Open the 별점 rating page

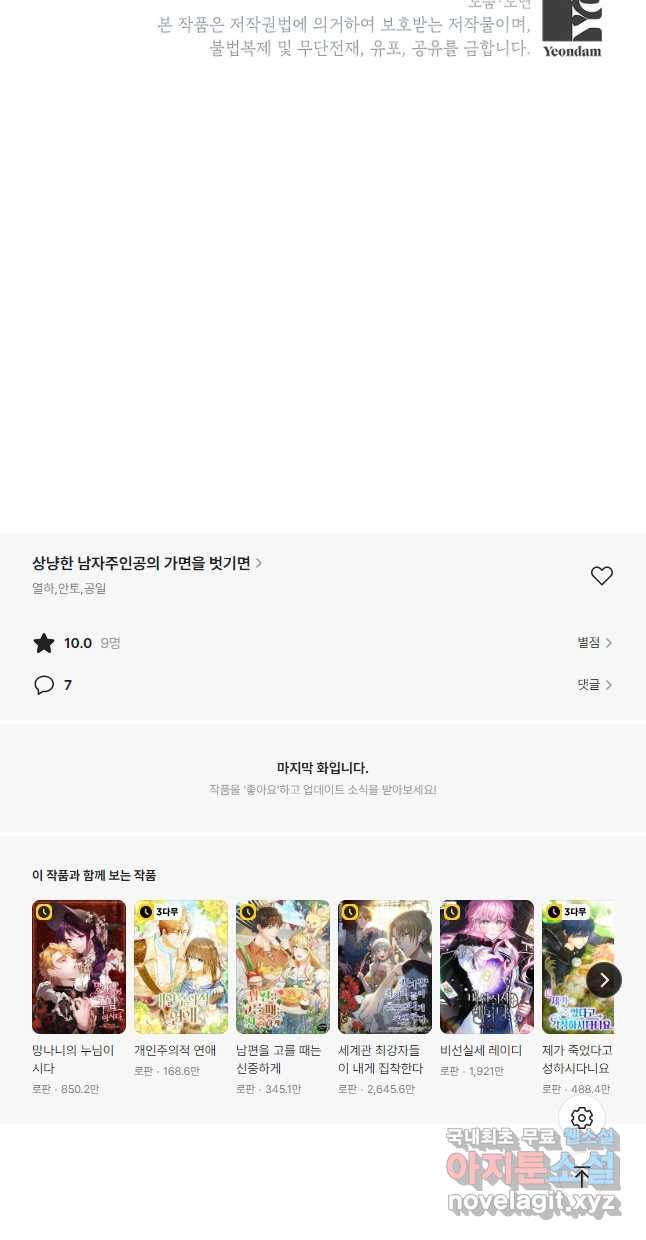[x=594, y=643]
